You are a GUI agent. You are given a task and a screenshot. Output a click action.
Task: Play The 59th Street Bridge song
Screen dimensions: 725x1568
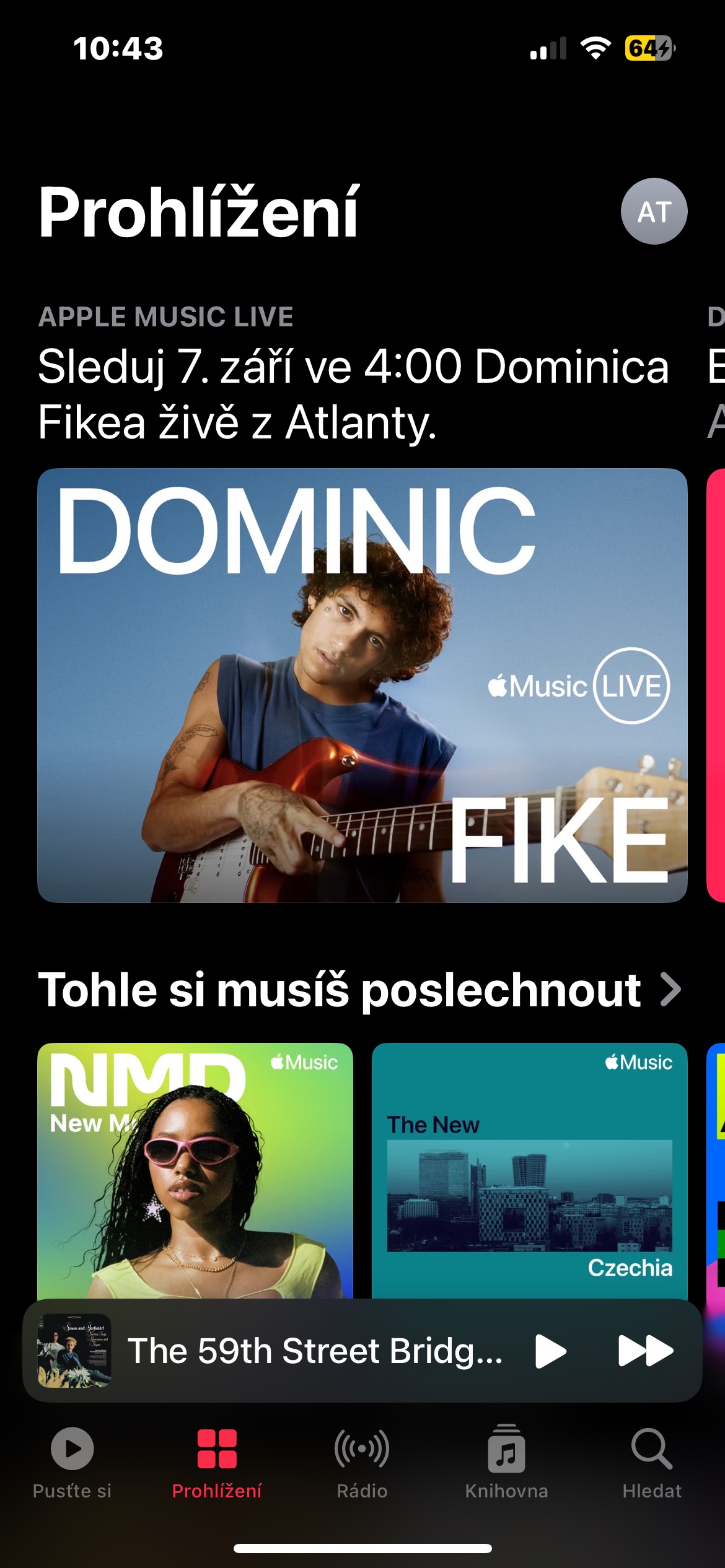coord(551,1351)
